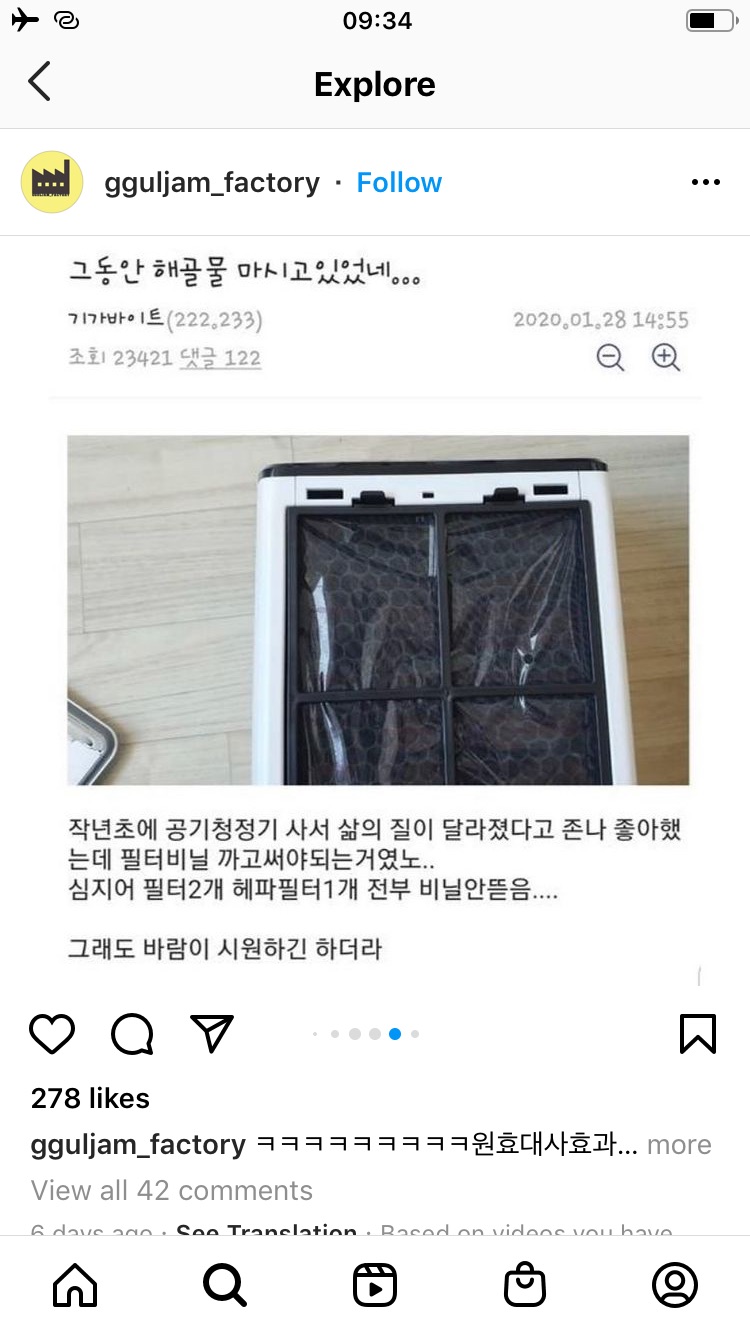Image resolution: width=750 pixels, height=1334 pixels.
Task: Open the post's three-dot options menu
Action: tap(705, 182)
